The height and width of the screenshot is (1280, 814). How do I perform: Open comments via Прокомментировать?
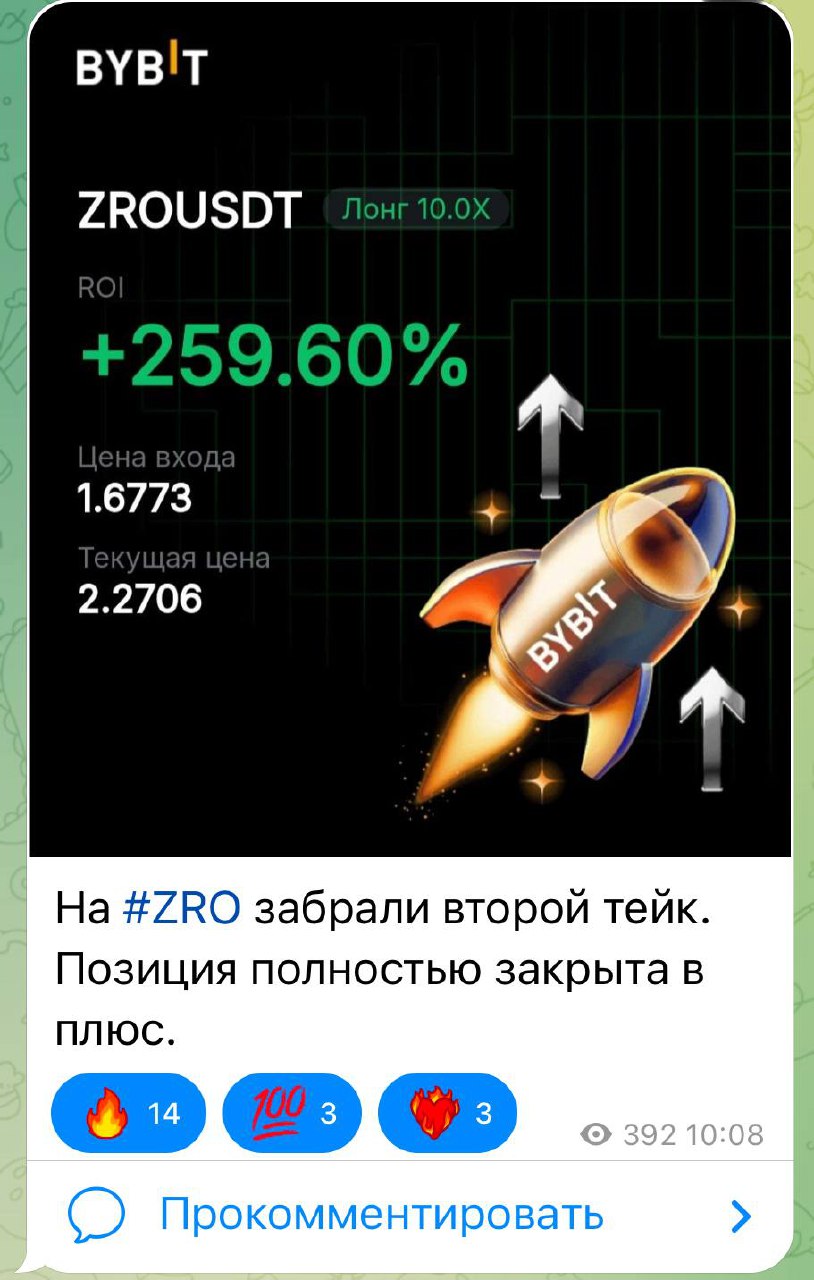tap(382, 1215)
